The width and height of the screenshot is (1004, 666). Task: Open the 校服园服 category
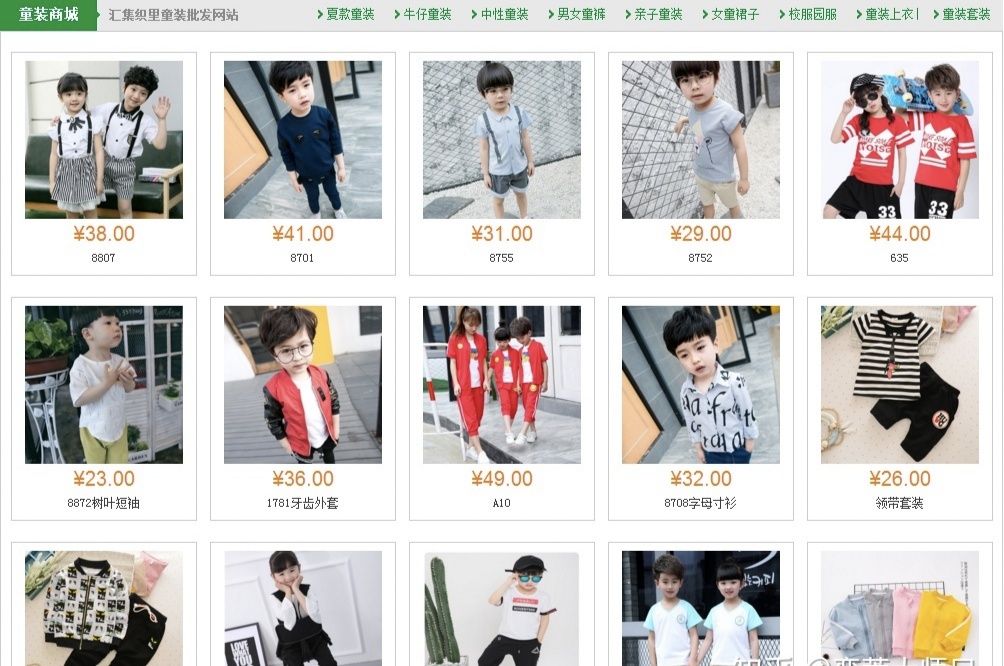pos(812,14)
